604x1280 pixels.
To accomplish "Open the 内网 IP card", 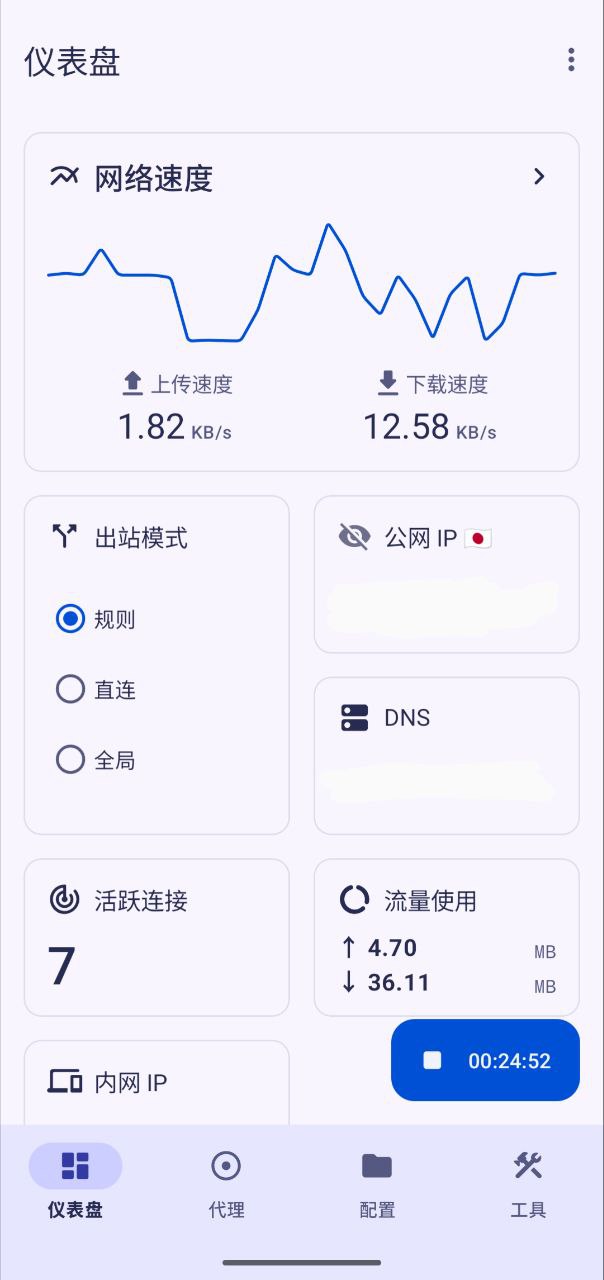I will click(x=156, y=1083).
